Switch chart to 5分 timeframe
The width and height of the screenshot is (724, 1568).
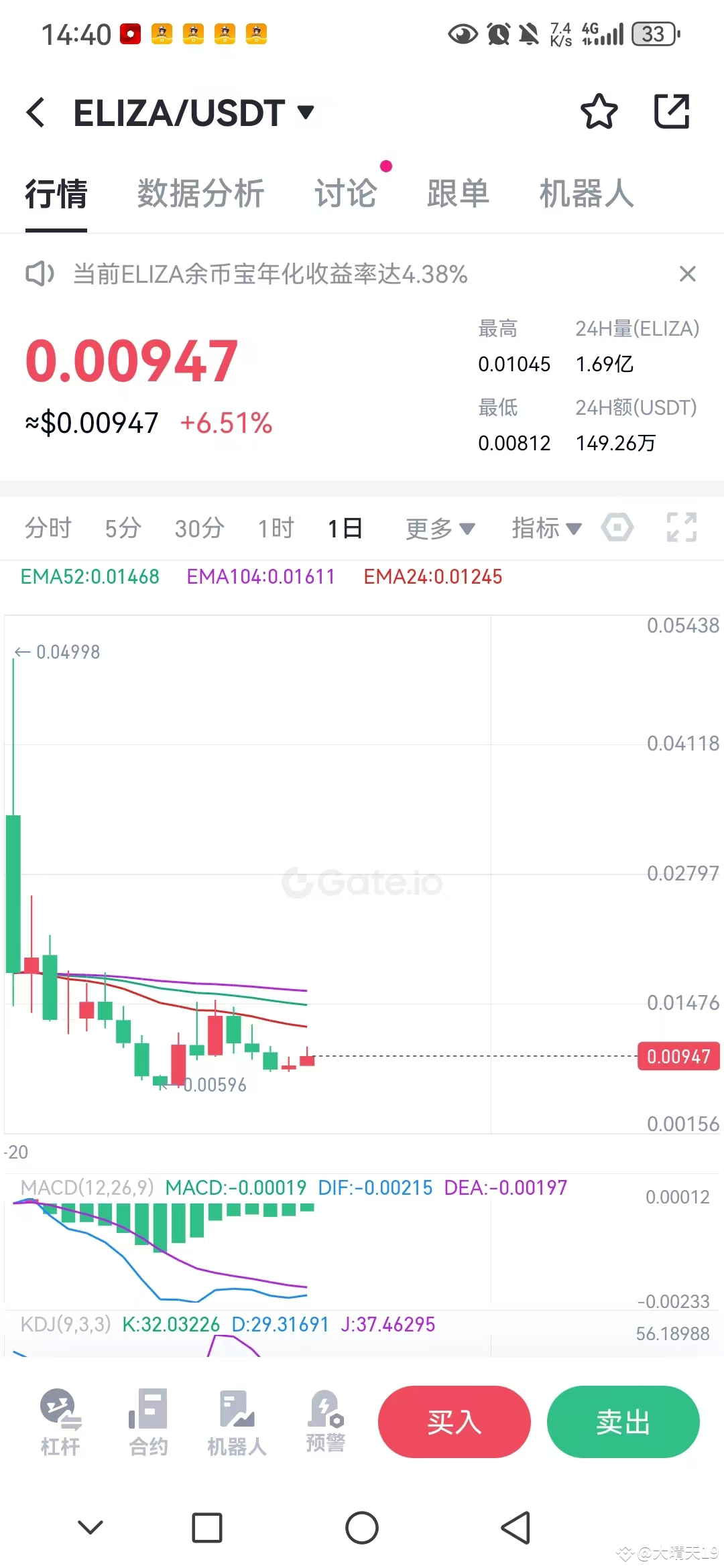(x=123, y=529)
